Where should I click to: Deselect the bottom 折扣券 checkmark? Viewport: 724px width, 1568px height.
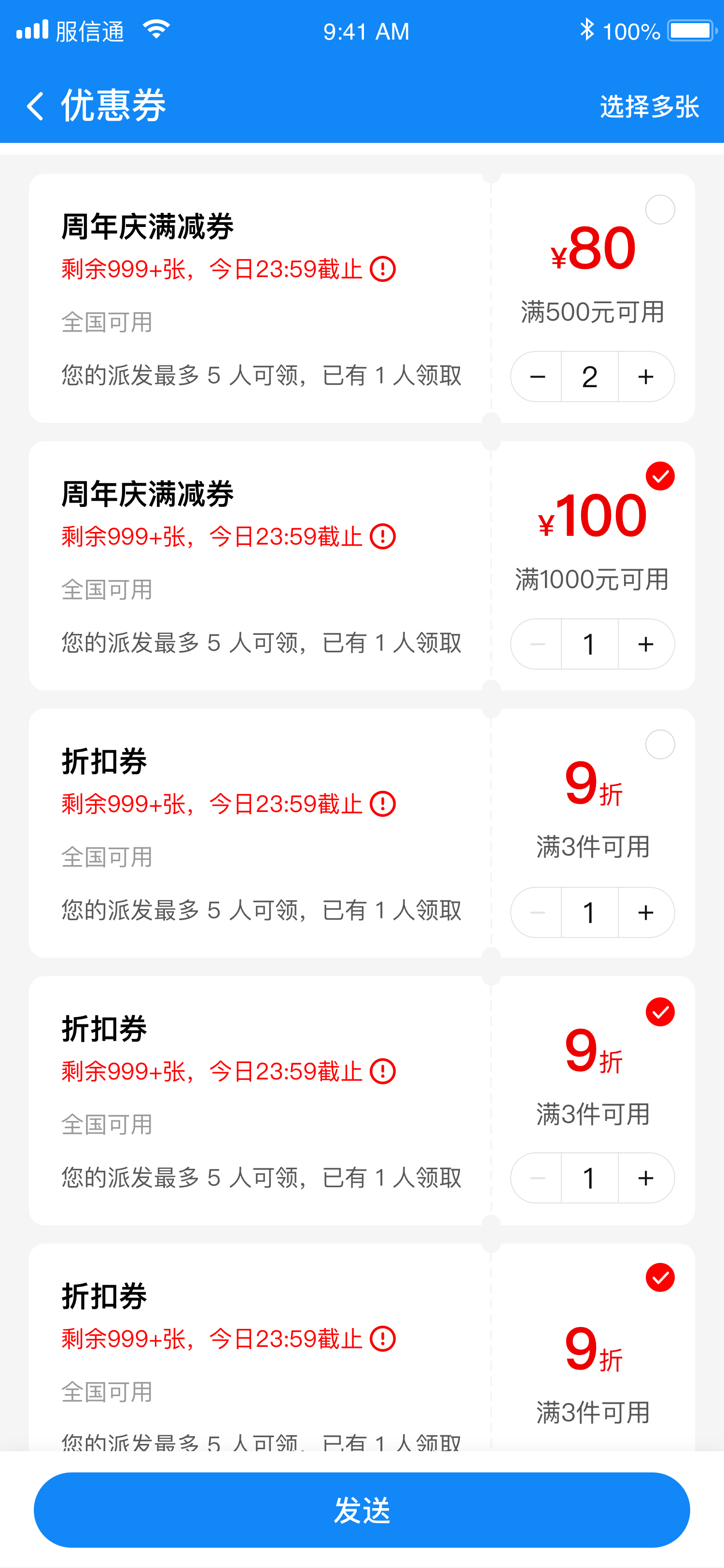[661, 1278]
